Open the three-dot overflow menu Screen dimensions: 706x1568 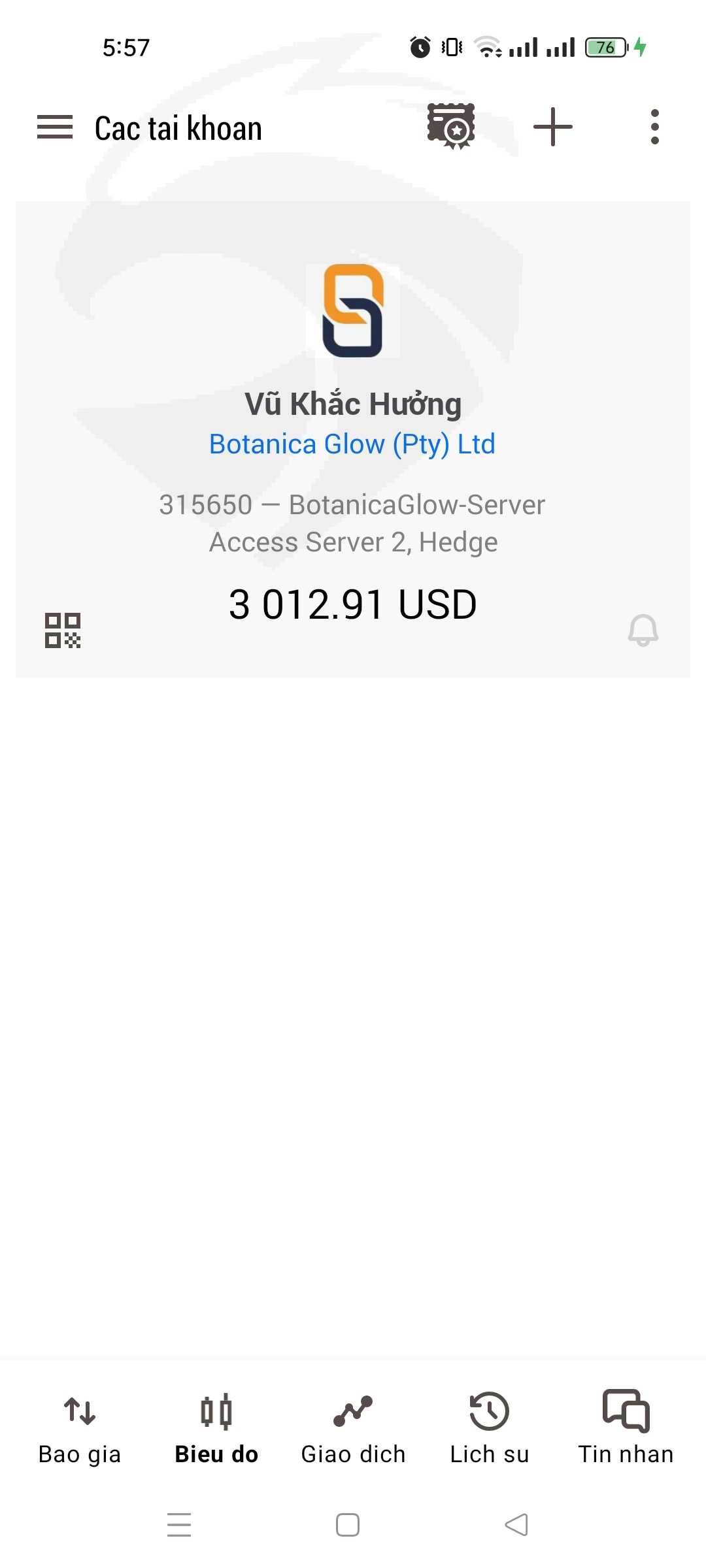[655, 127]
